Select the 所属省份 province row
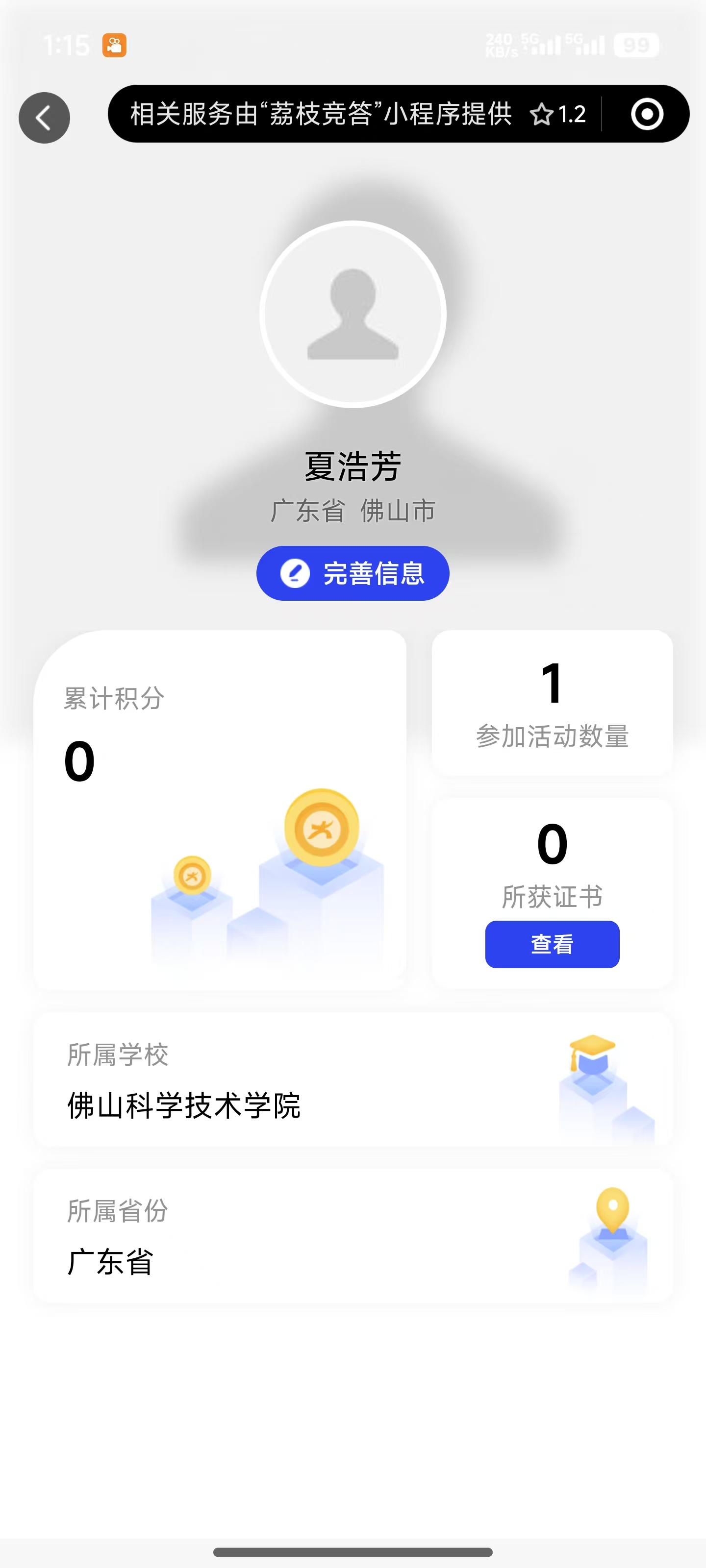Viewport: 706px width, 1568px height. 353,1236
